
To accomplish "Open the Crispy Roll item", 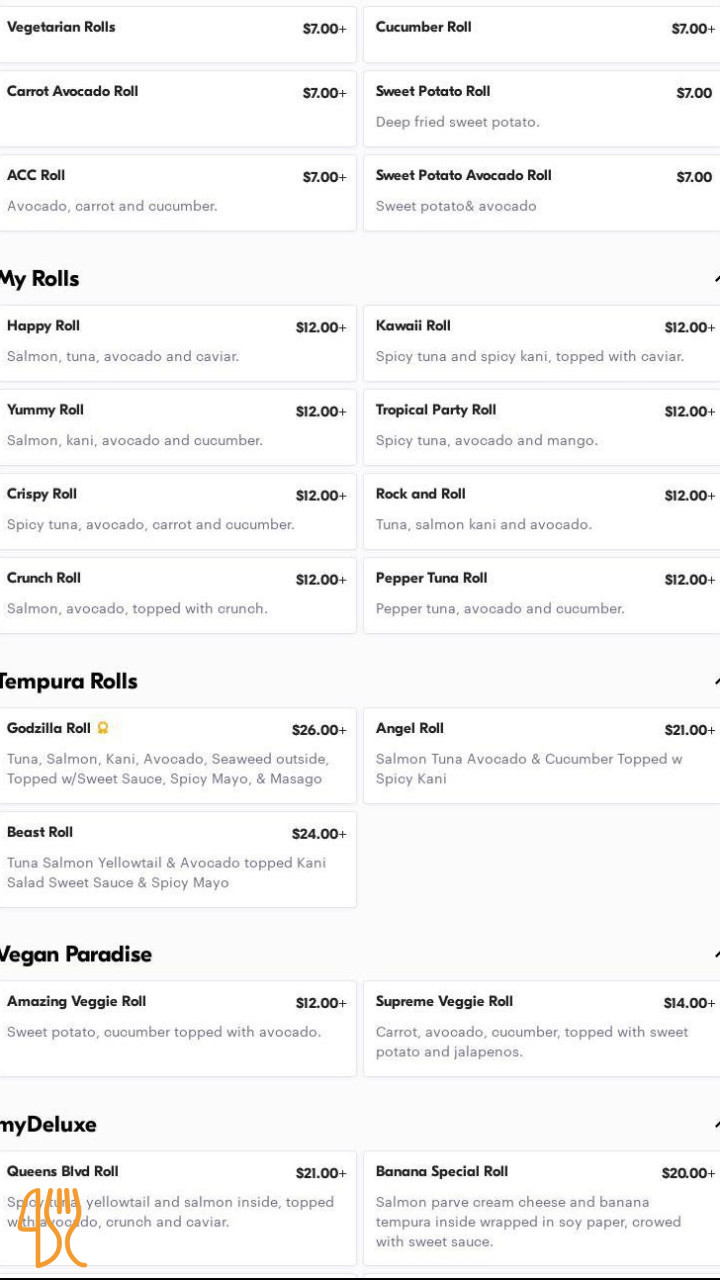I will [x=178, y=510].
